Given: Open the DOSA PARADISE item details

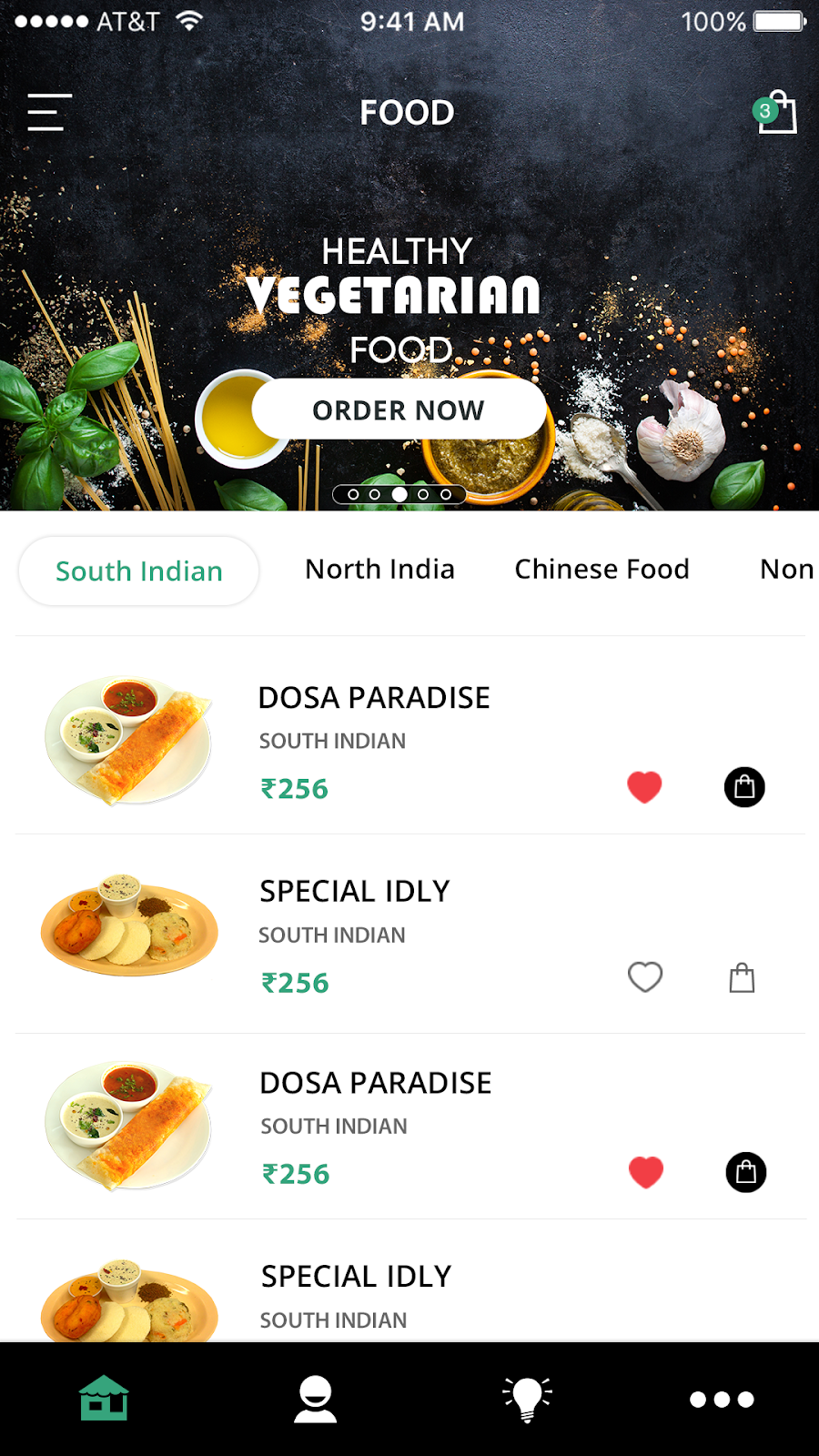Looking at the screenshot, I should (x=375, y=698).
